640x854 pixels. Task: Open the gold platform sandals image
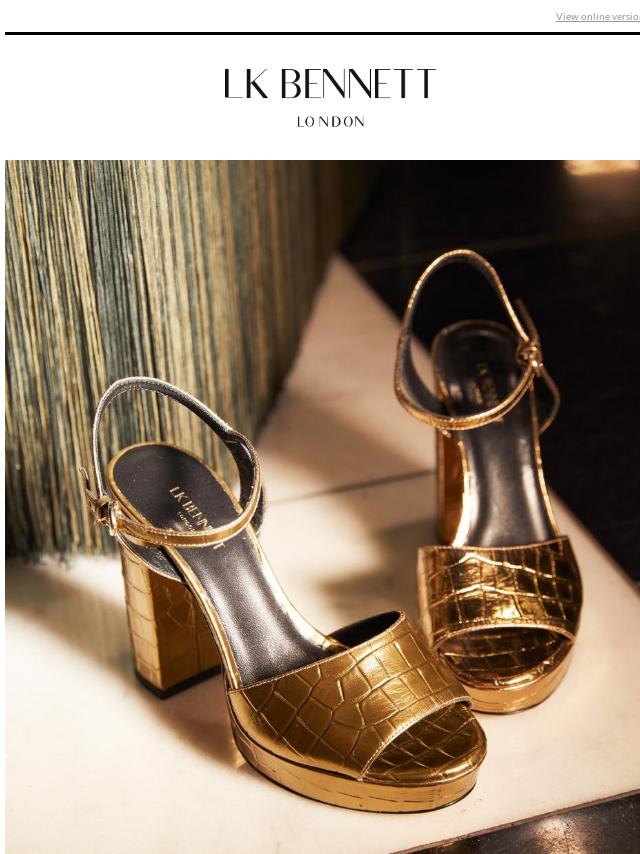(x=322, y=506)
